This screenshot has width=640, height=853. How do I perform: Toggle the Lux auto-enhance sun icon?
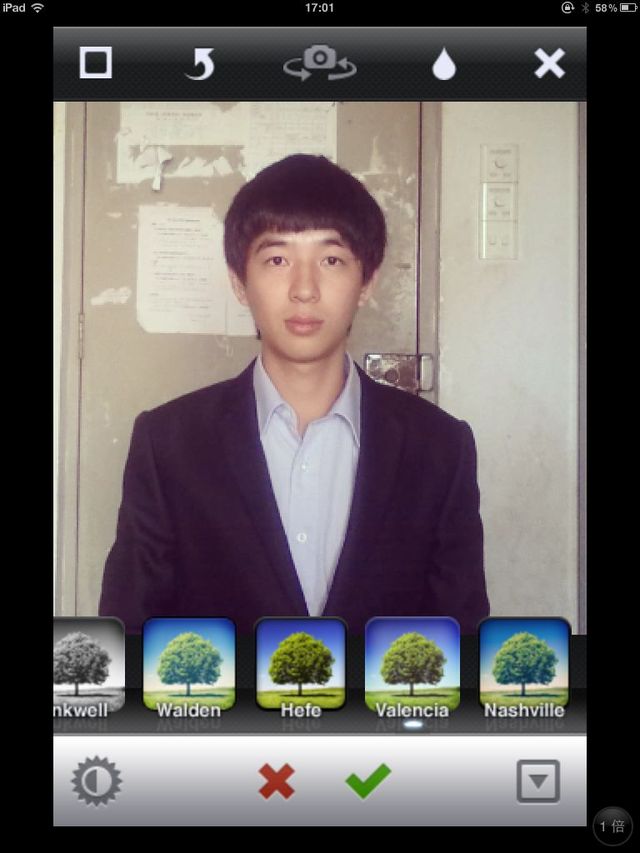coord(96,781)
